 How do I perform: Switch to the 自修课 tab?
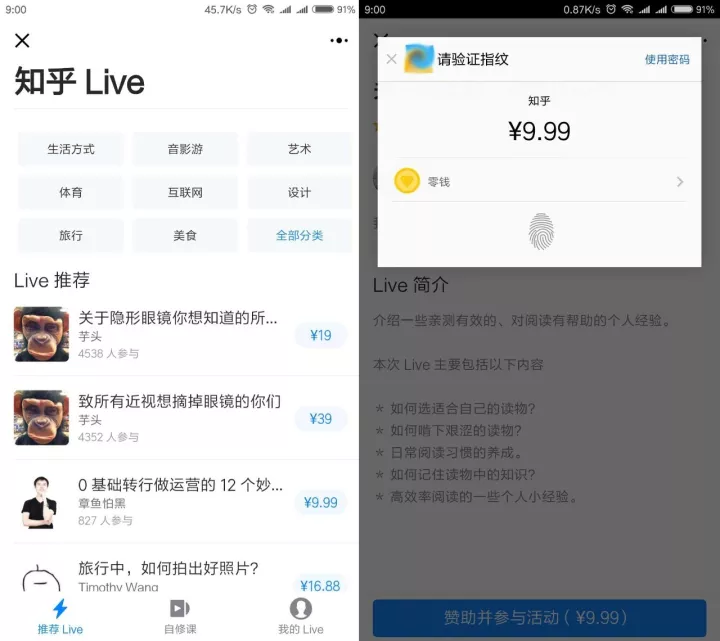180,615
